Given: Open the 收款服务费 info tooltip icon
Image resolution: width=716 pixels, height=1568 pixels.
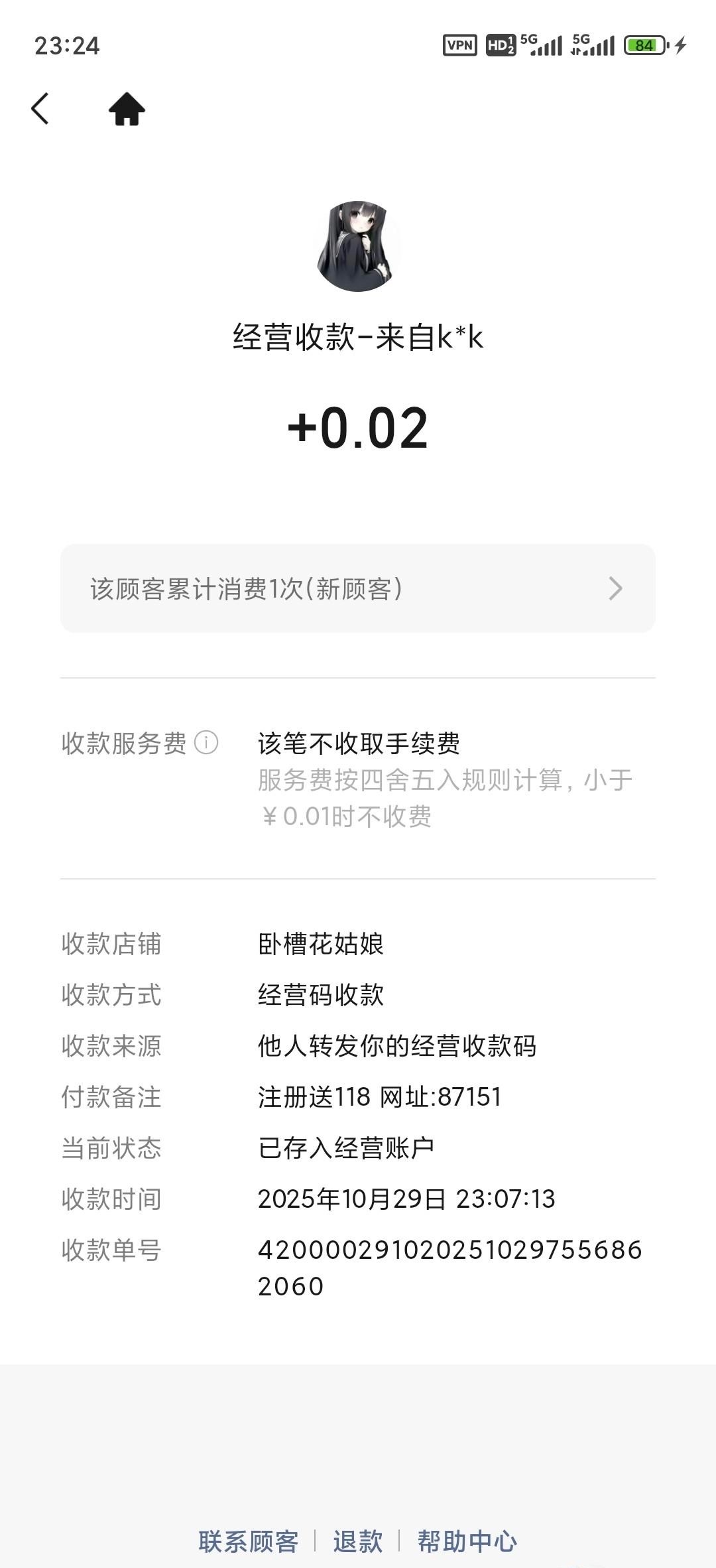Looking at the screenshot, I should [x=206, y=744].
